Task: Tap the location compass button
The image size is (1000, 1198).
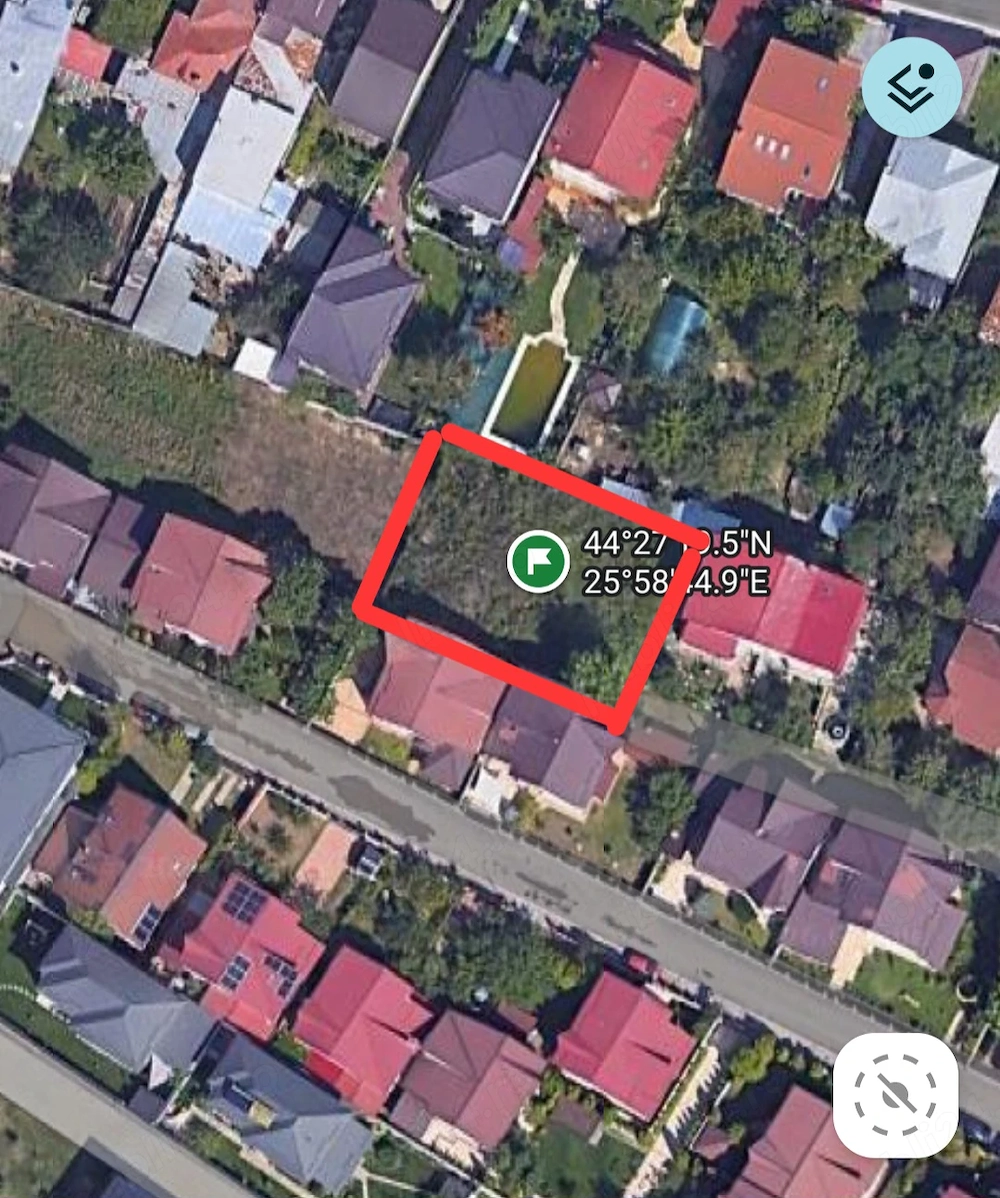Action: coord(895,1094)
